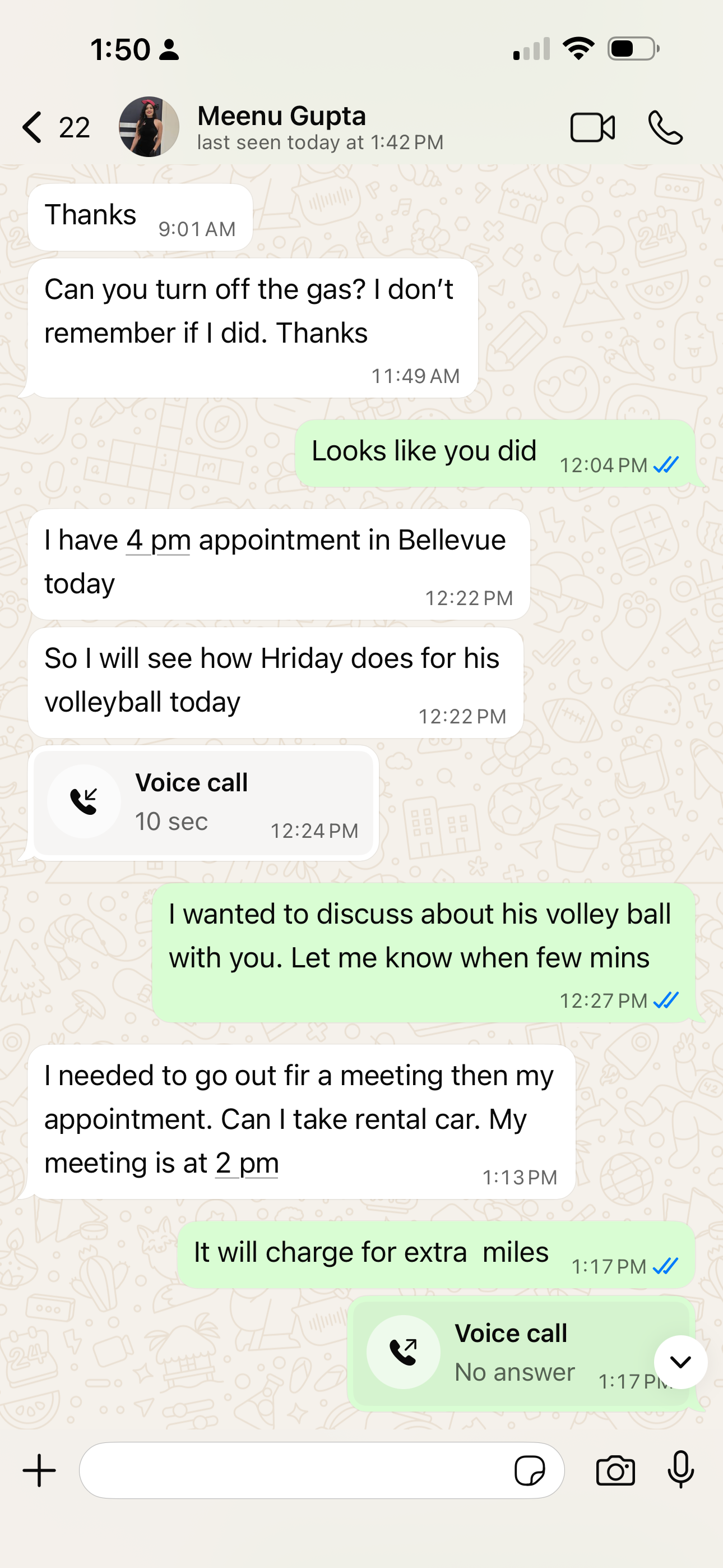
Task: Open the sticker picker
Action: 529,1470
